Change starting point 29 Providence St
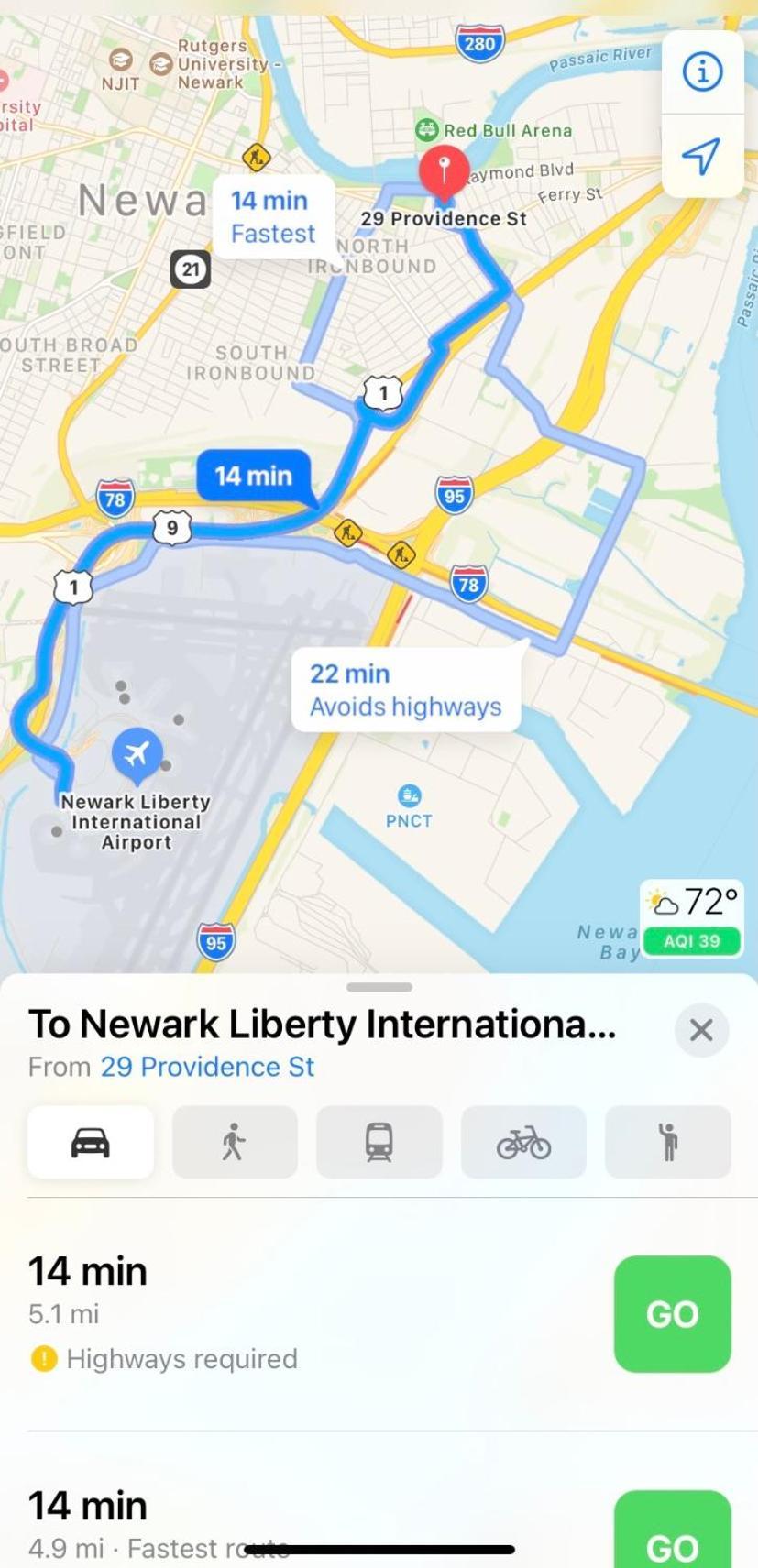The width and height of the screenshot is (758, 1568). point(207,1067)
